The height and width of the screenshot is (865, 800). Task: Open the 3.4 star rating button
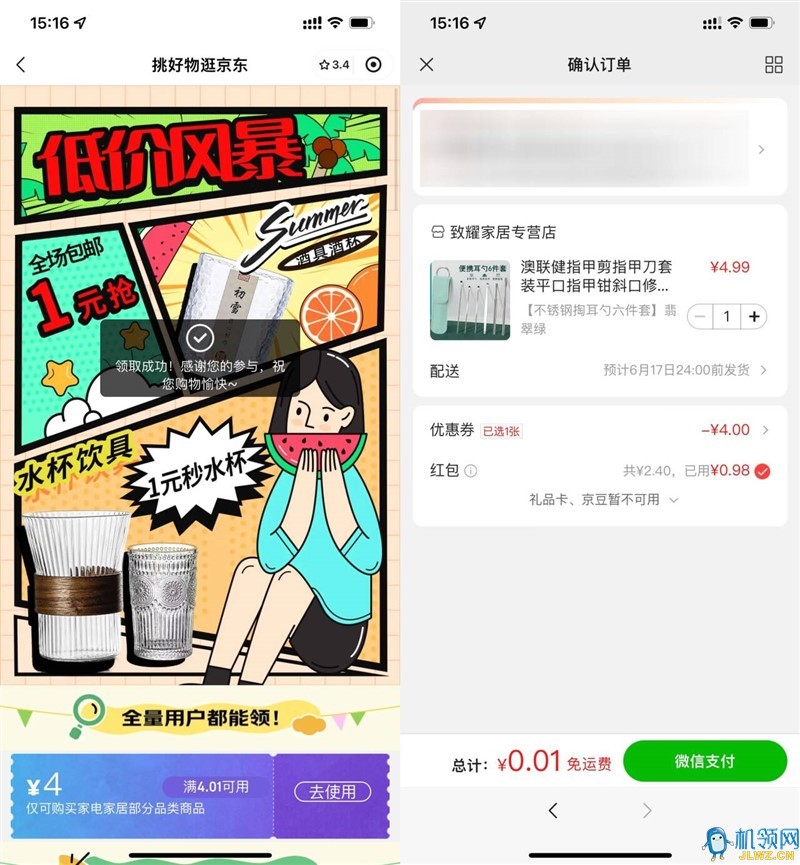click(x=333, y=65)
